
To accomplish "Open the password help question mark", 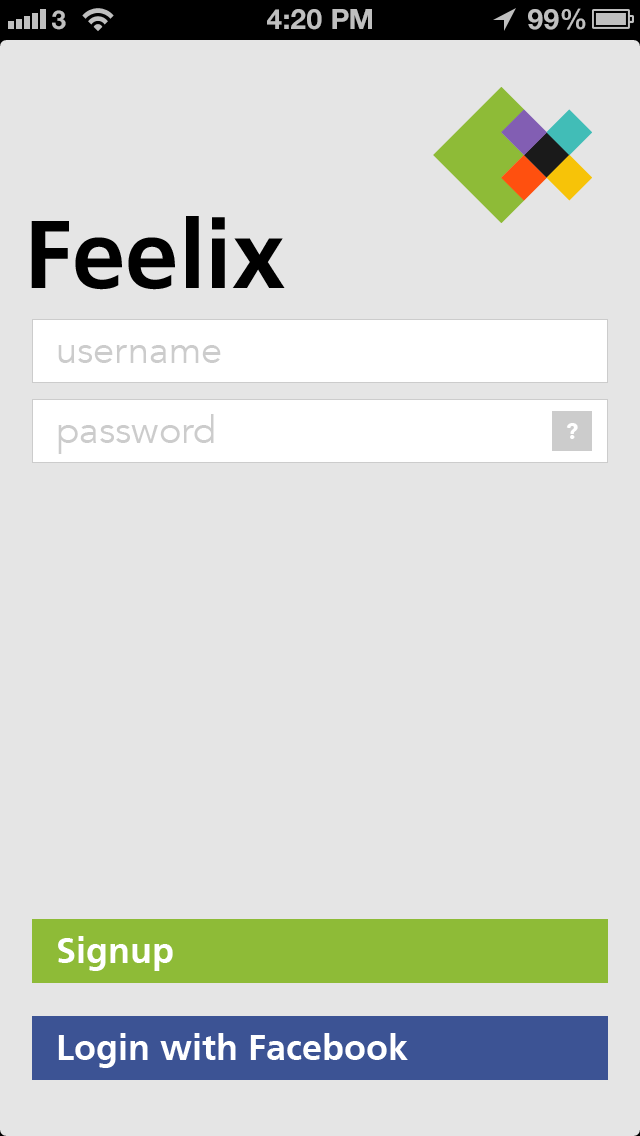I will [x=572, y=431].
